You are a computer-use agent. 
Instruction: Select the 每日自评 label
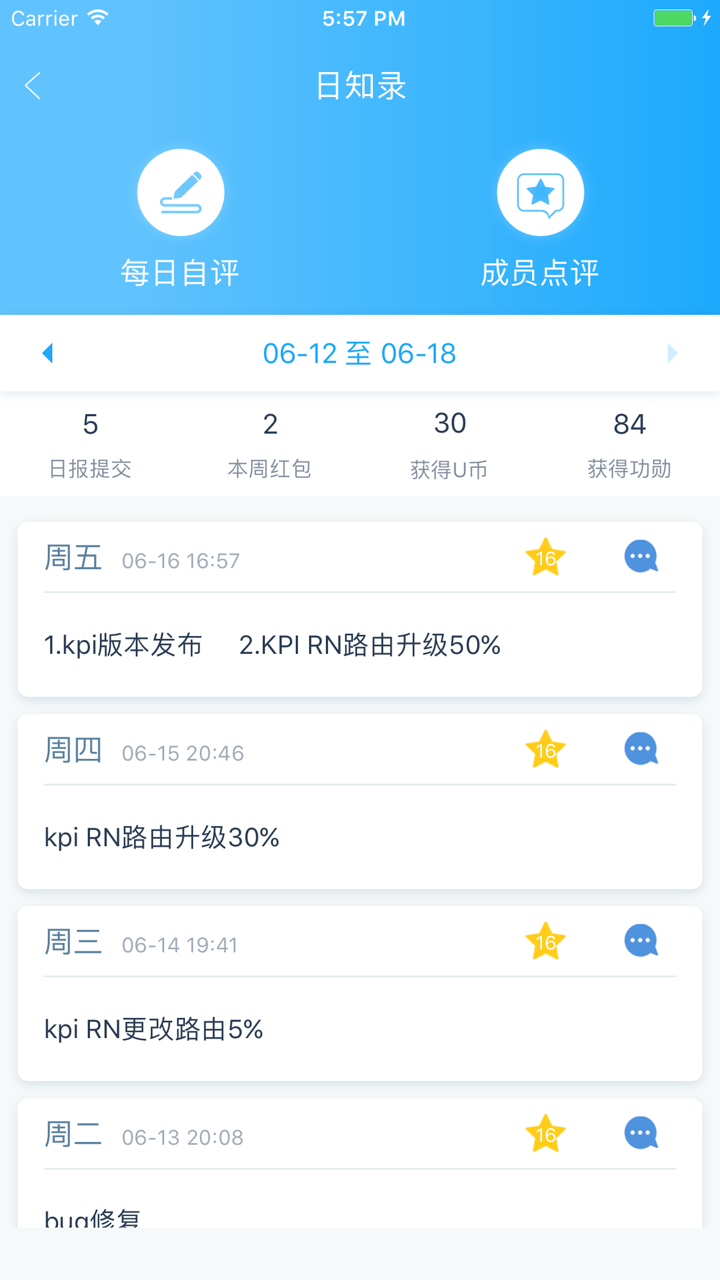(180, 271)
